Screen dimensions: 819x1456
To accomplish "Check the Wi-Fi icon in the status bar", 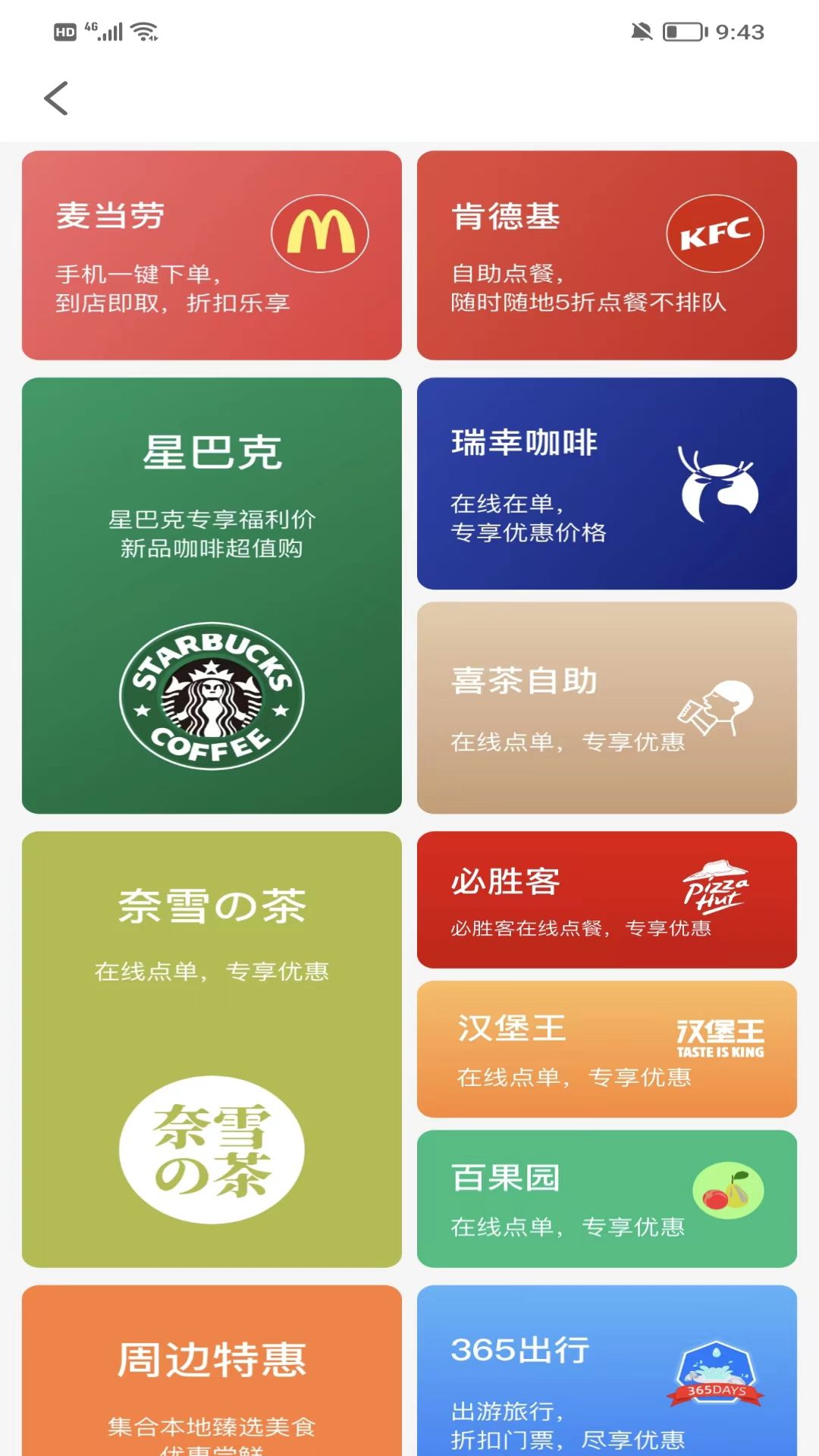I will pos(143,31).
